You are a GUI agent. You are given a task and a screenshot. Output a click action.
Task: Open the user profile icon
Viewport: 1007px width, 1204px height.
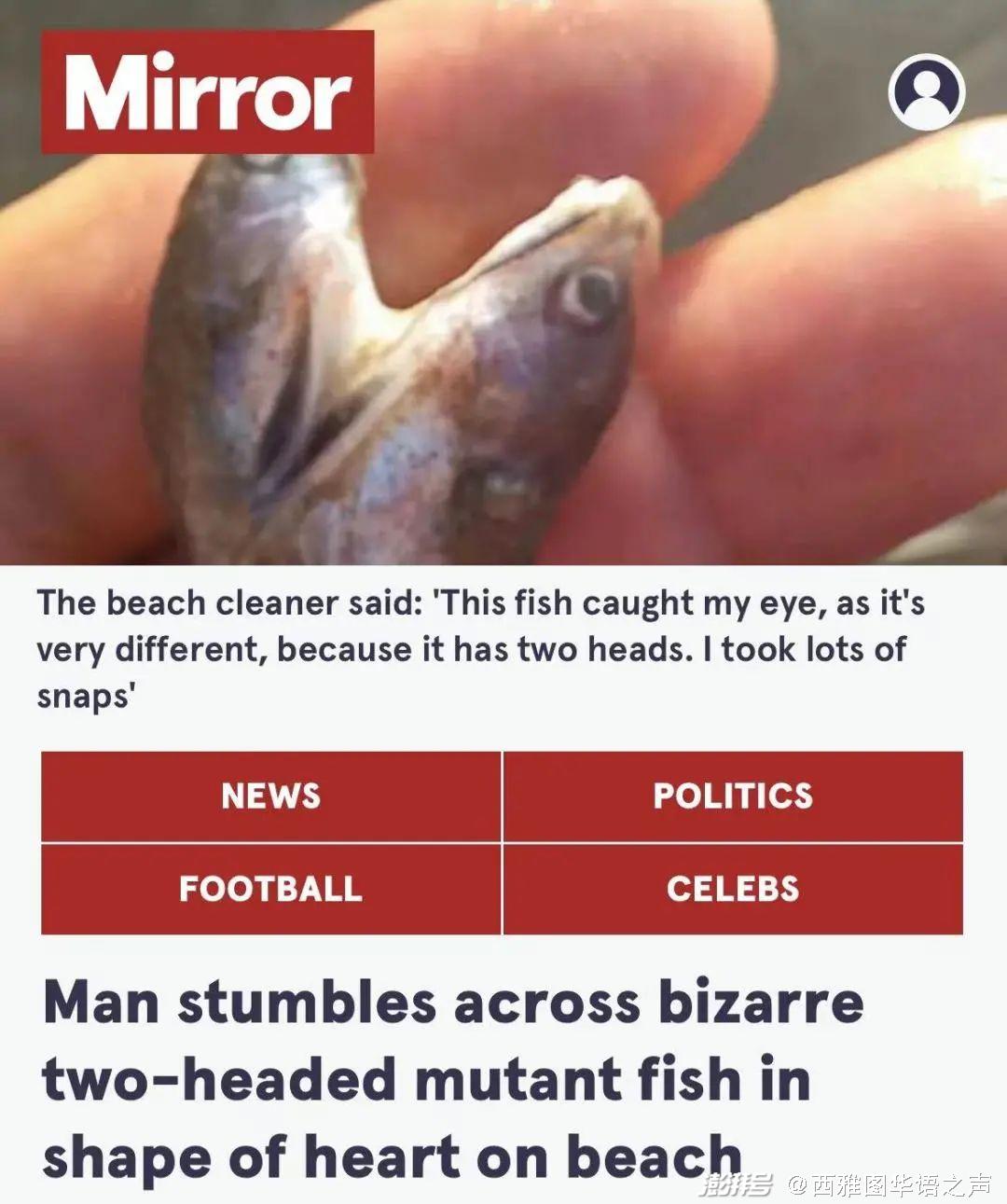coord(926,92)
